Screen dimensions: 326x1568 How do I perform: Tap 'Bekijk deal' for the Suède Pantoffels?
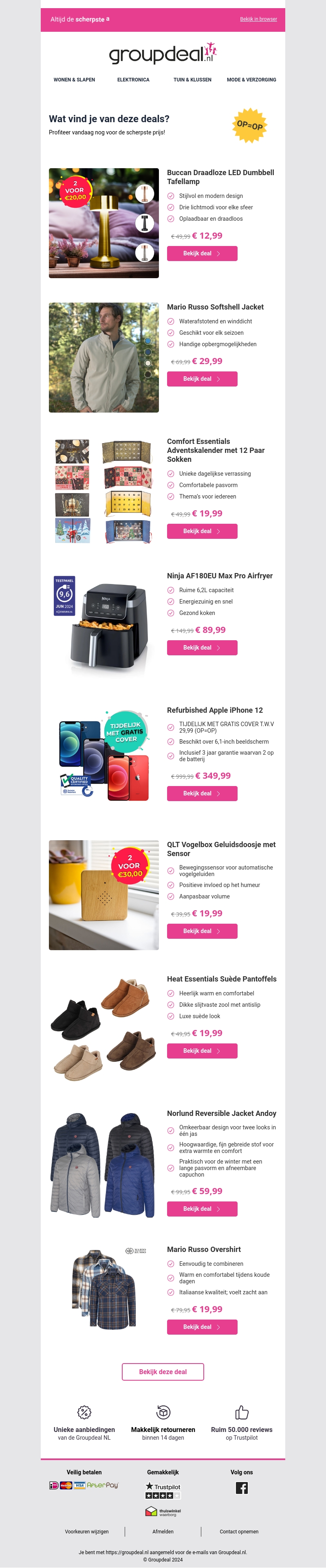(202, 1051)
